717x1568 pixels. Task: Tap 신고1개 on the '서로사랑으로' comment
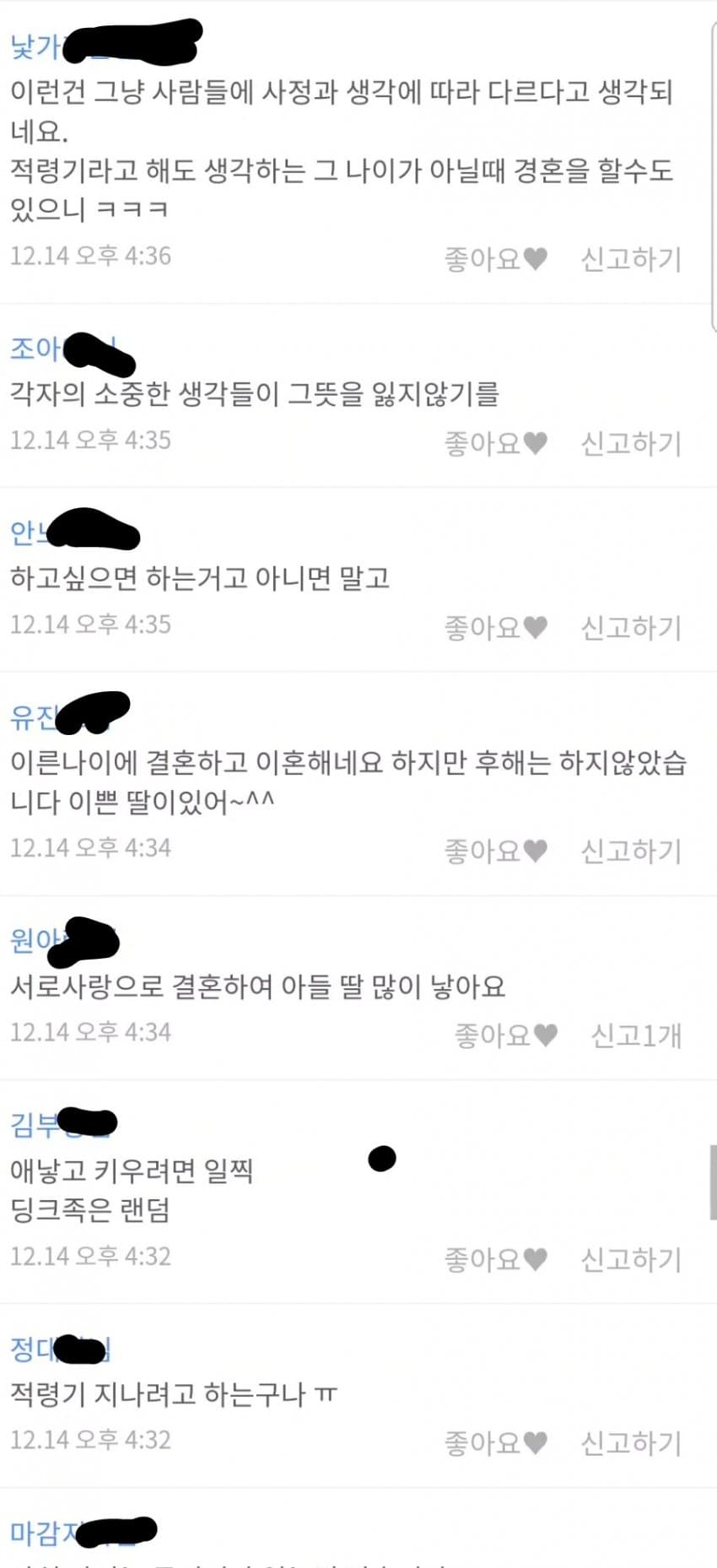tap(636, 1035)
